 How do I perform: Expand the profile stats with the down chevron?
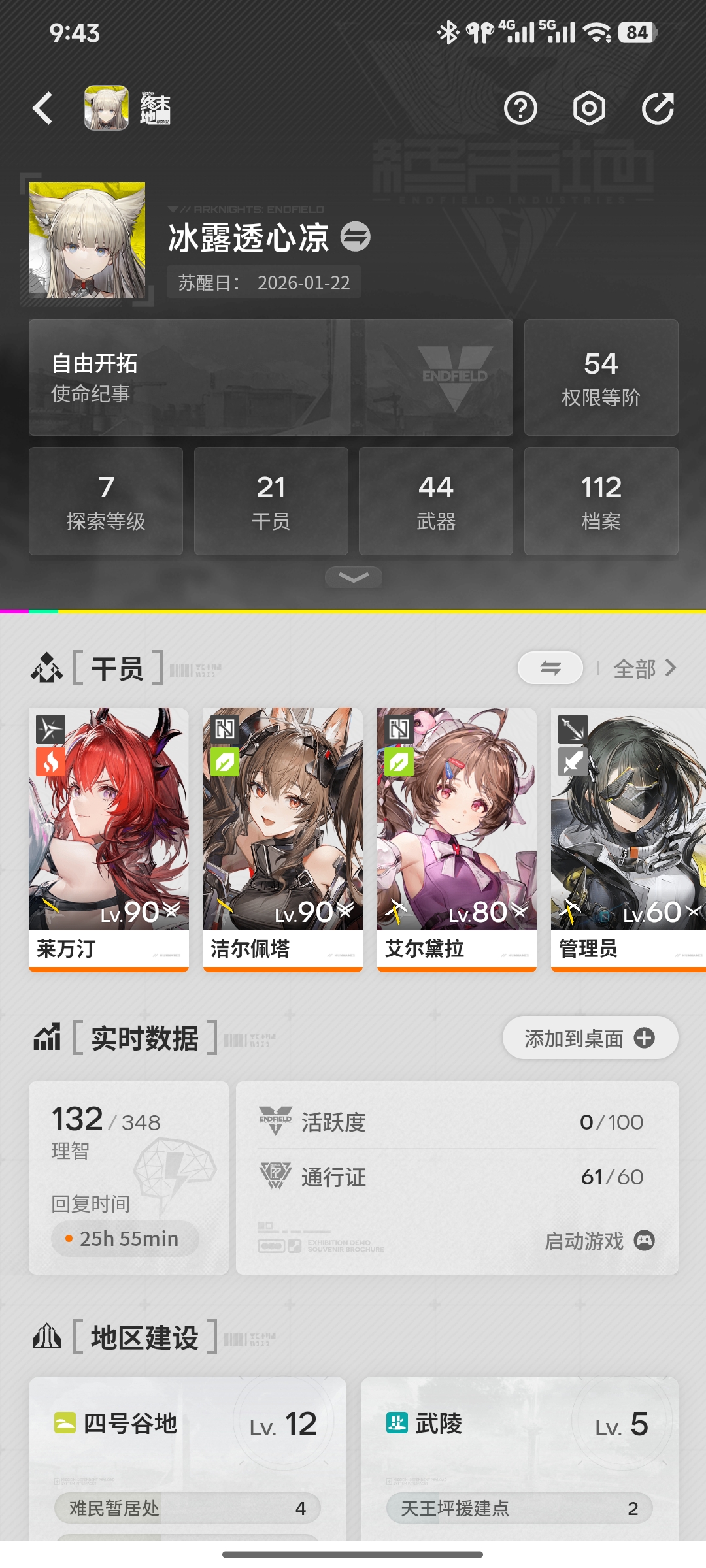[x=354, y=578]
